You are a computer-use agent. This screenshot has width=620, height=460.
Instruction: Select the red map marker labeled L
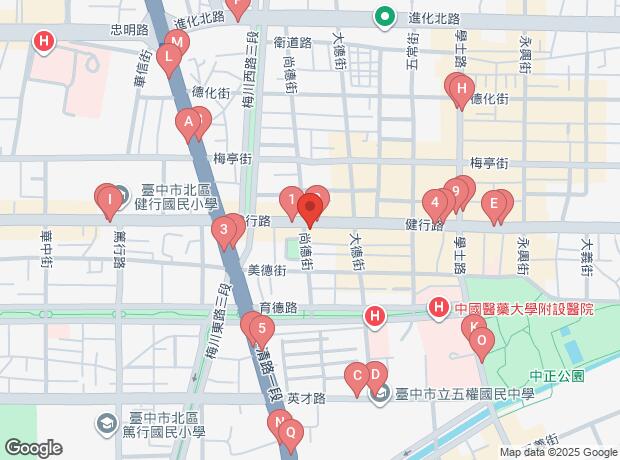pyautogui.click(x=168, y=57)
